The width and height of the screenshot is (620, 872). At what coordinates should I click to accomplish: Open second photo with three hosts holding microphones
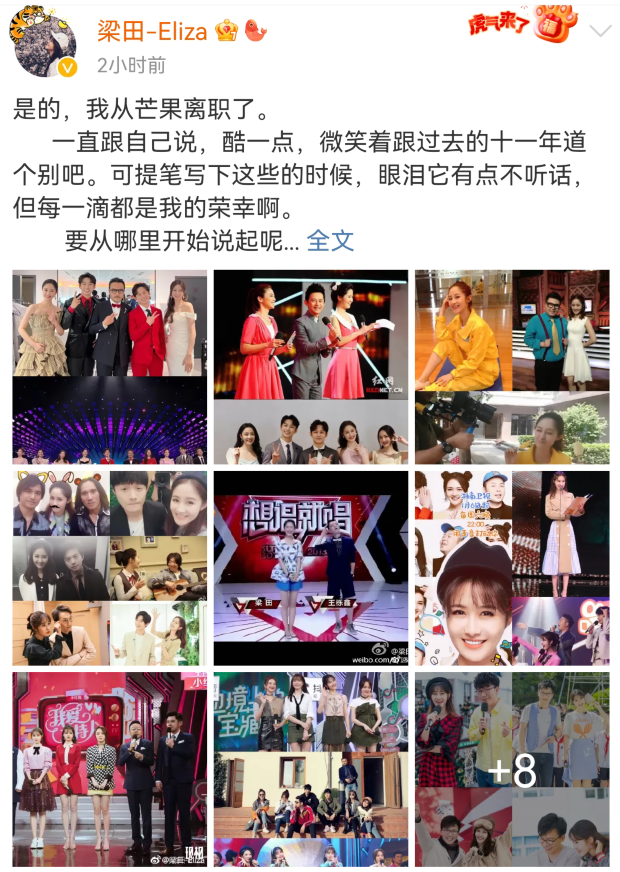coord(311,366)
